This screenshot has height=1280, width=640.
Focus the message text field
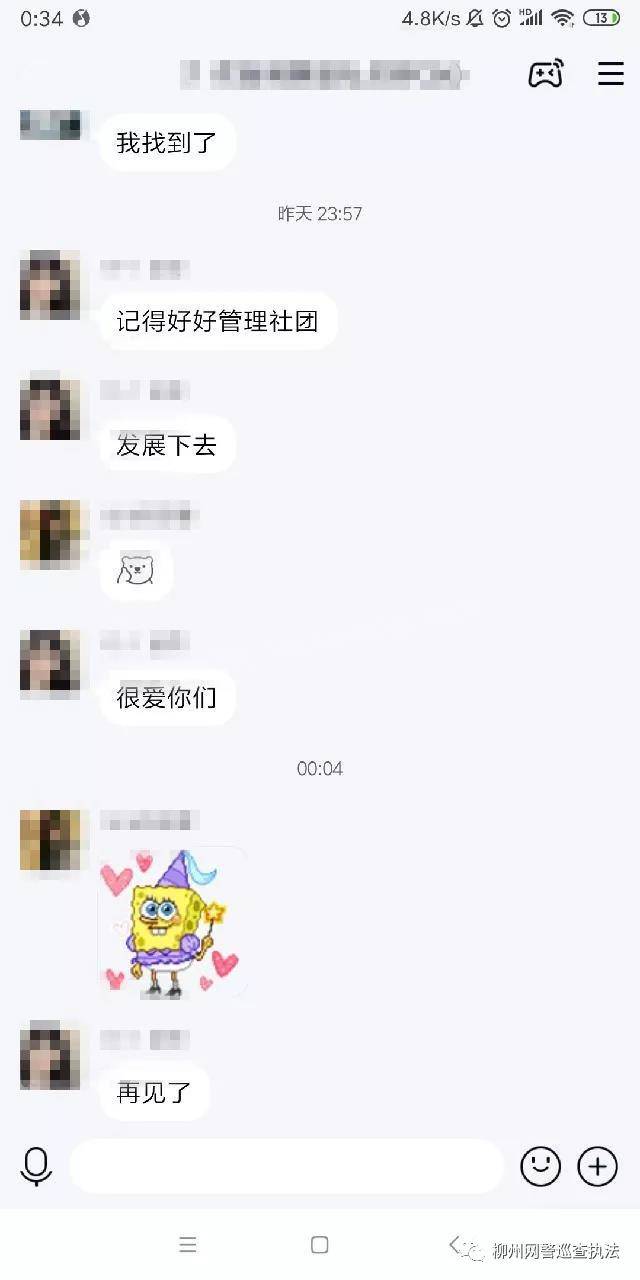tap(286, 1166)
